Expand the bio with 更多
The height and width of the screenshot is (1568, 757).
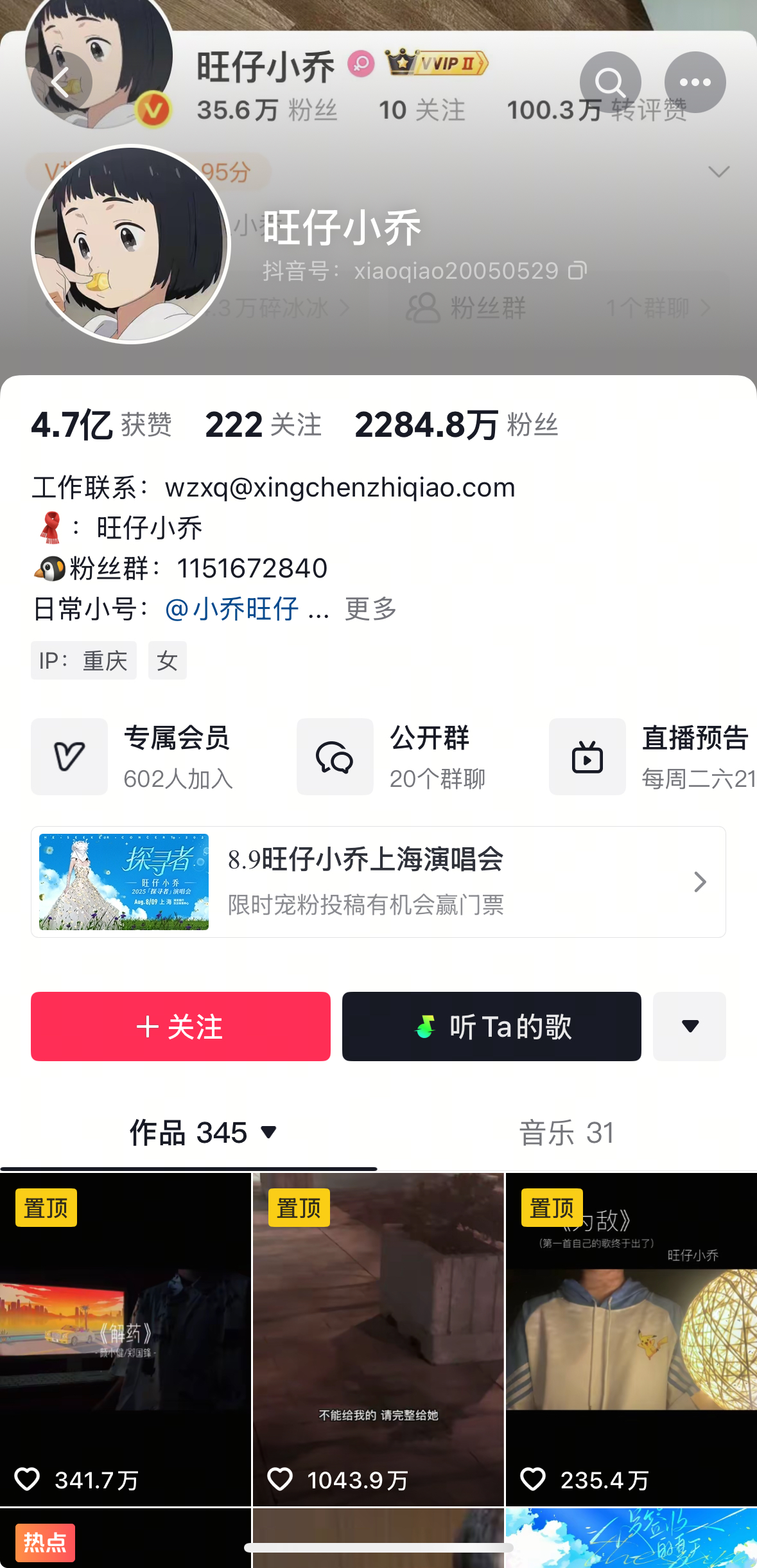[371, 608]
